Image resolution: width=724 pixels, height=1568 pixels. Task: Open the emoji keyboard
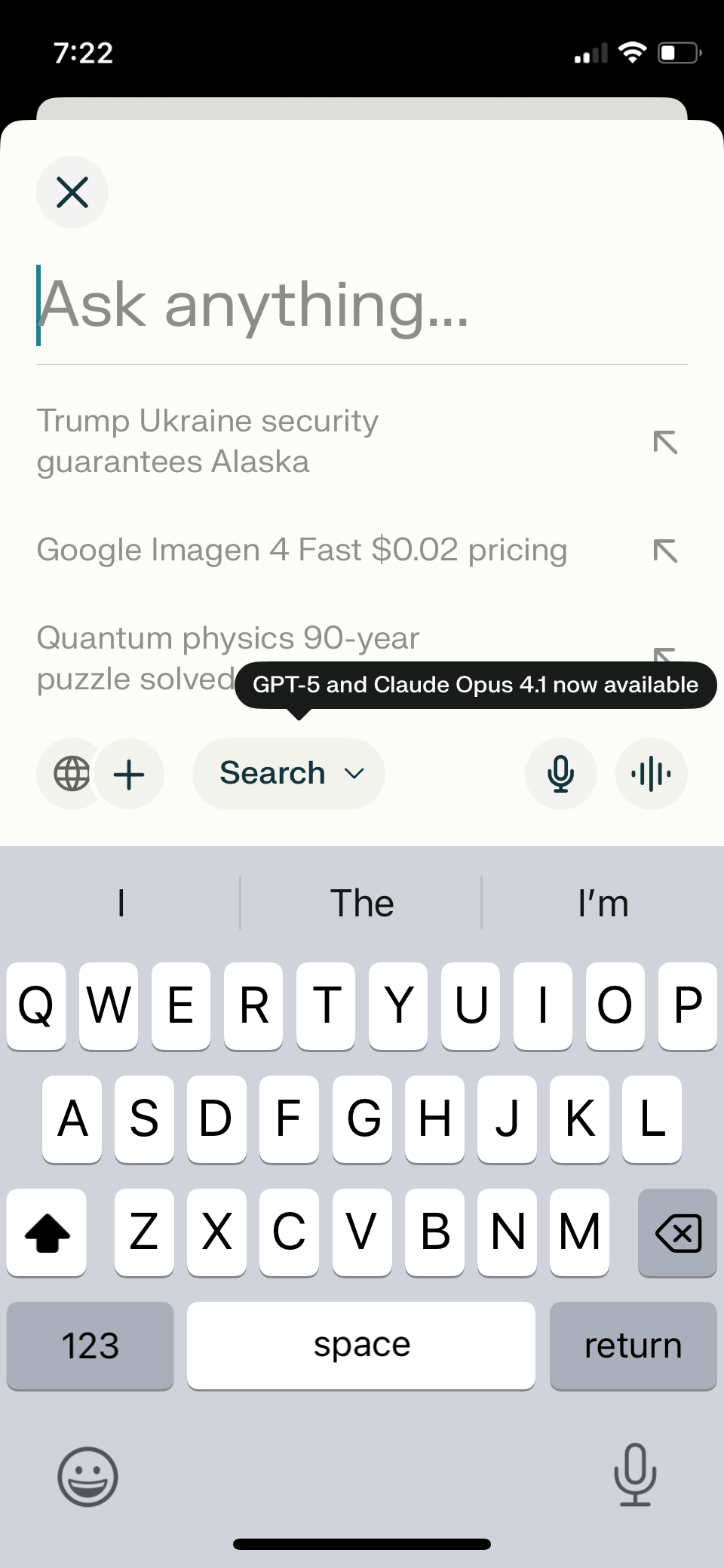point(87,1476)
